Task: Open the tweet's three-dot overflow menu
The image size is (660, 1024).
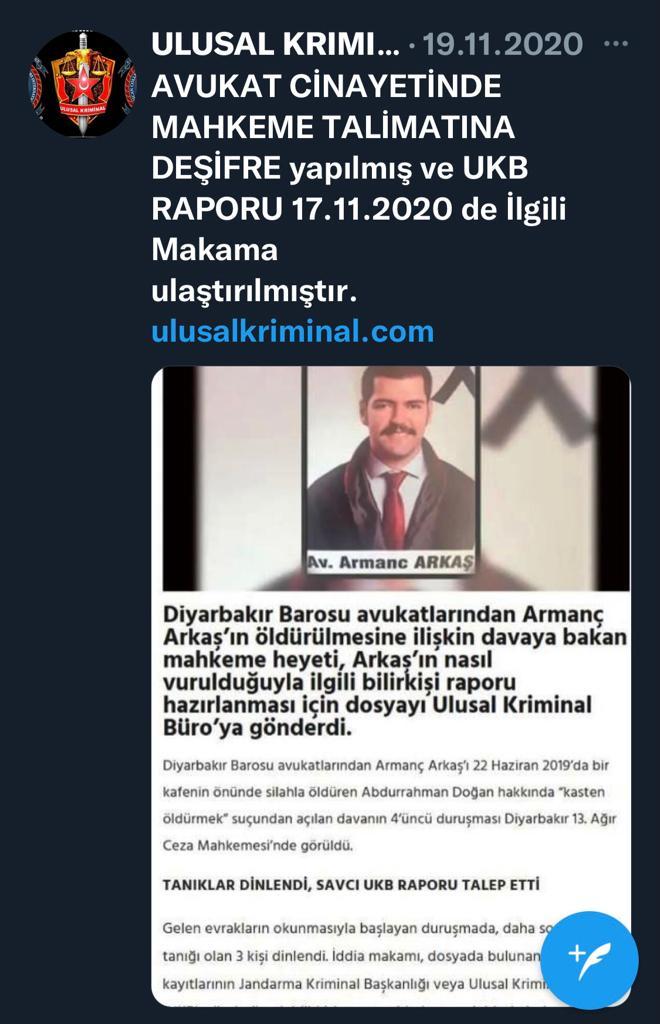Action: pos(617,45)
